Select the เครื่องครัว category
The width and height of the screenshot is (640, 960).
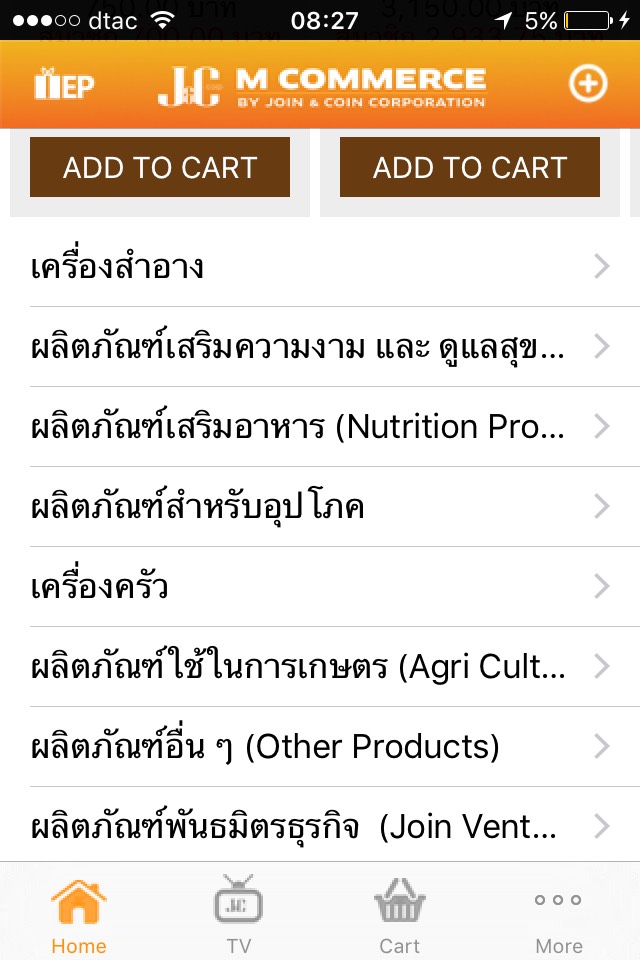[320, 587]
